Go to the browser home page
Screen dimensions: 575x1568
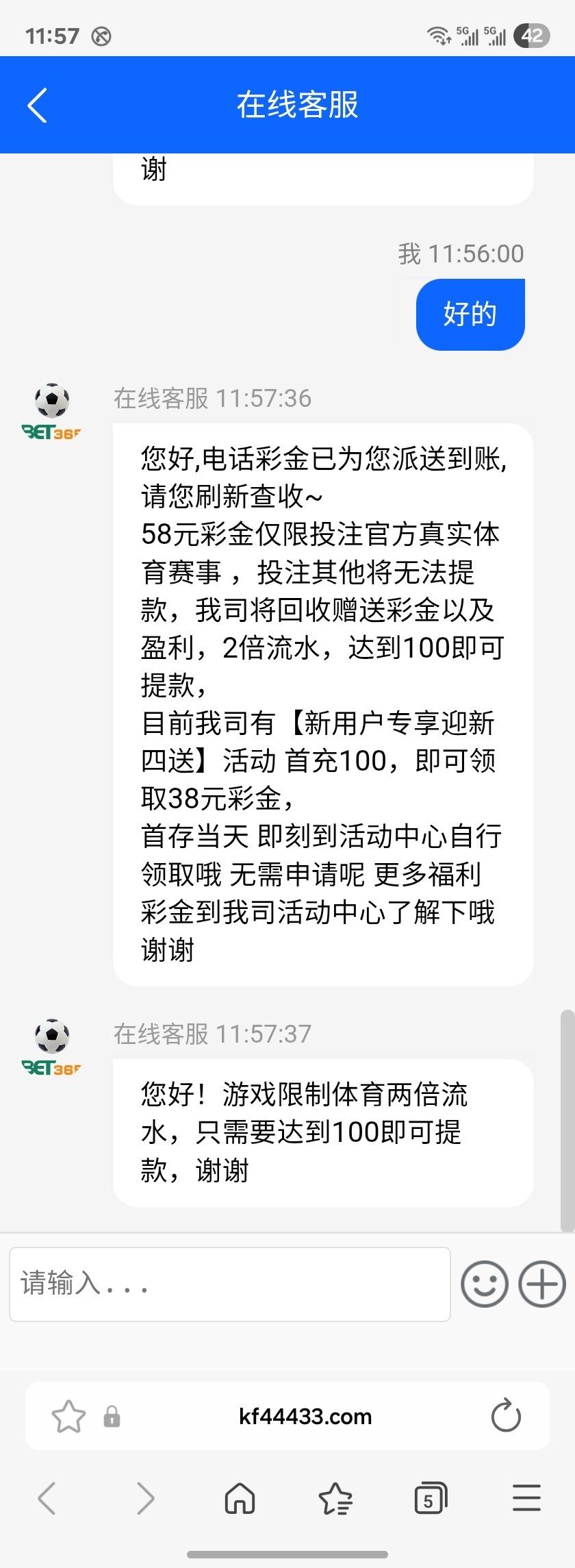point(240,1497)
